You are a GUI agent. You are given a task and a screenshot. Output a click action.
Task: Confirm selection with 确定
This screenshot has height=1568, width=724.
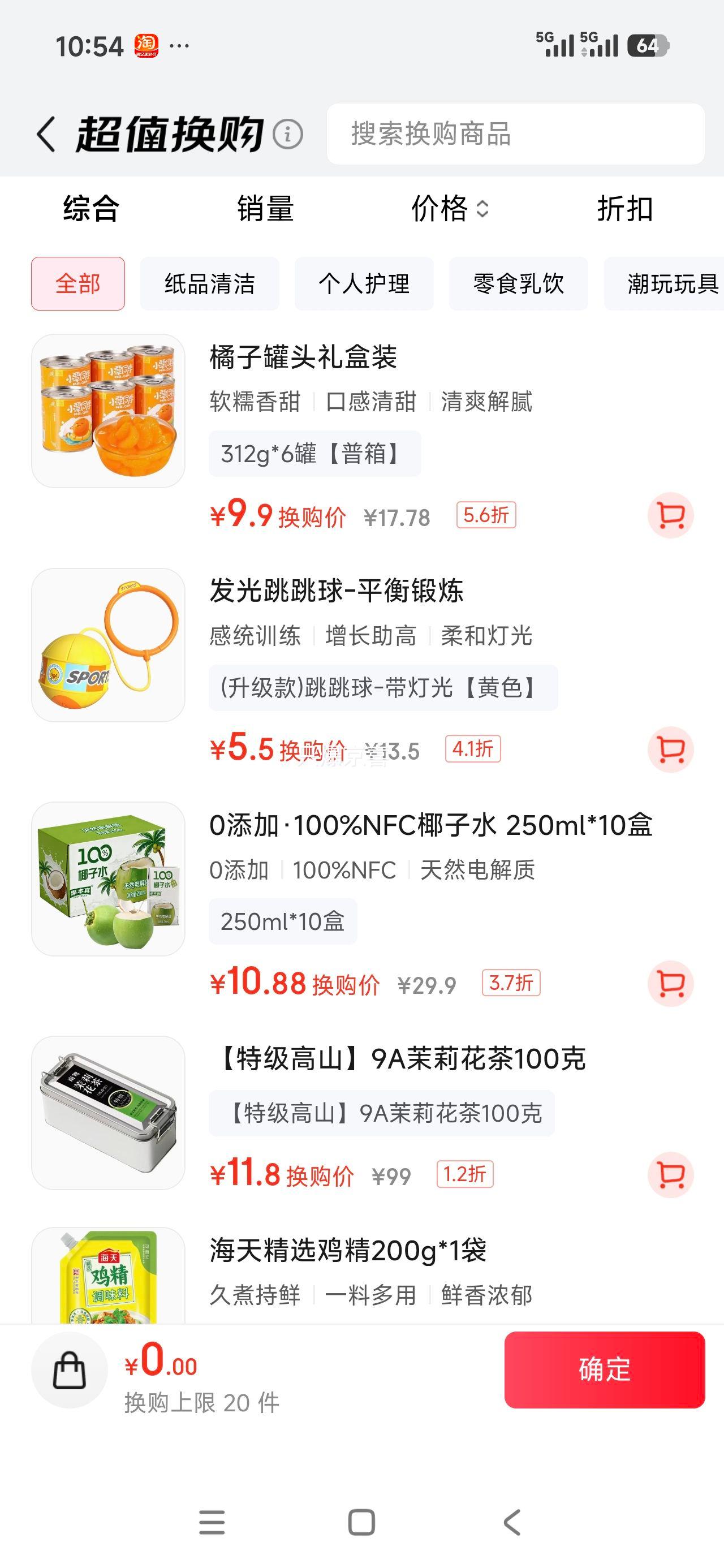coord(604,1369)
